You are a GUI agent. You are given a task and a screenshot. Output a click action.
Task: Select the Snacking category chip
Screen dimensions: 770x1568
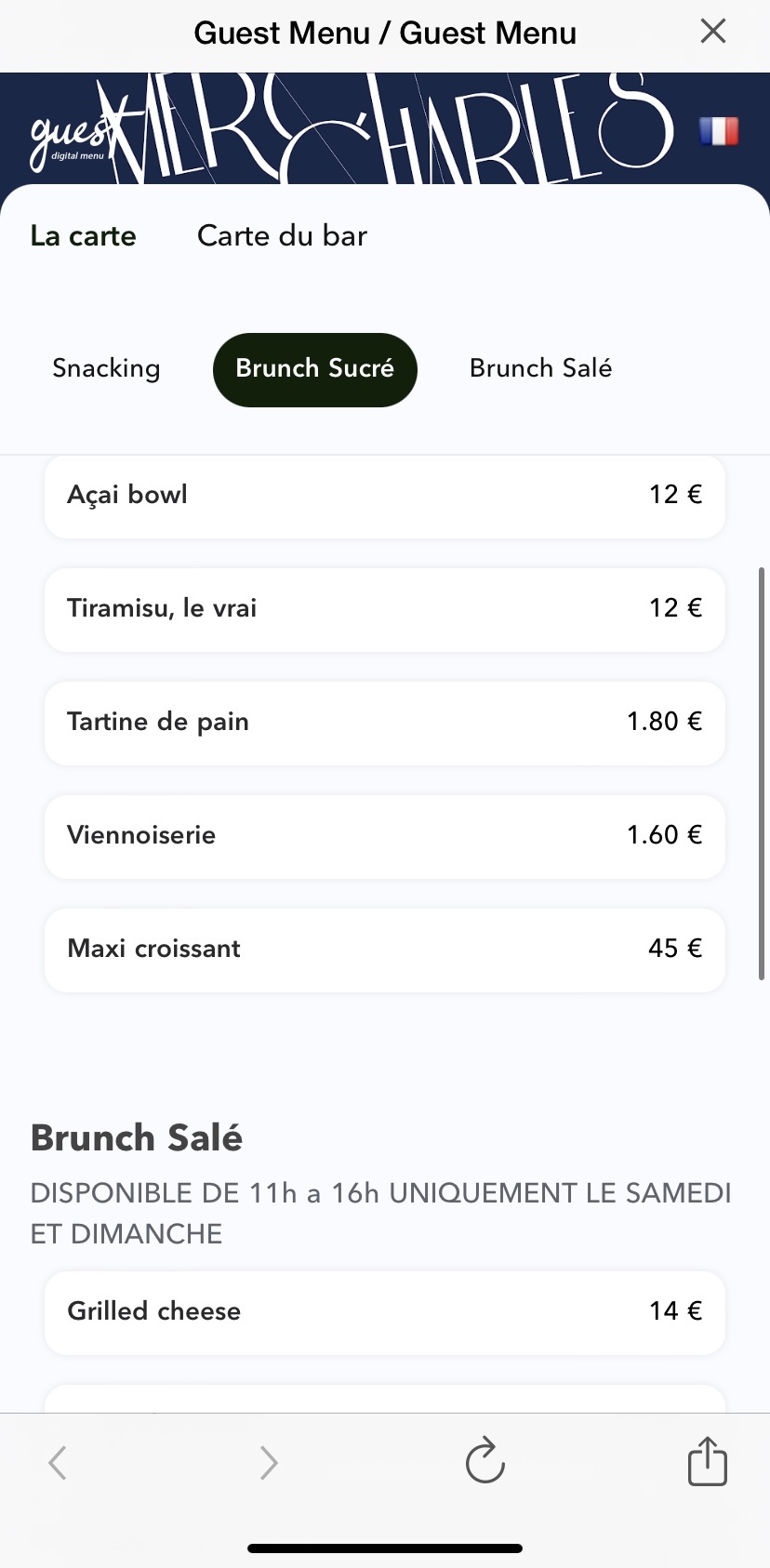click(x=106, y=368)
